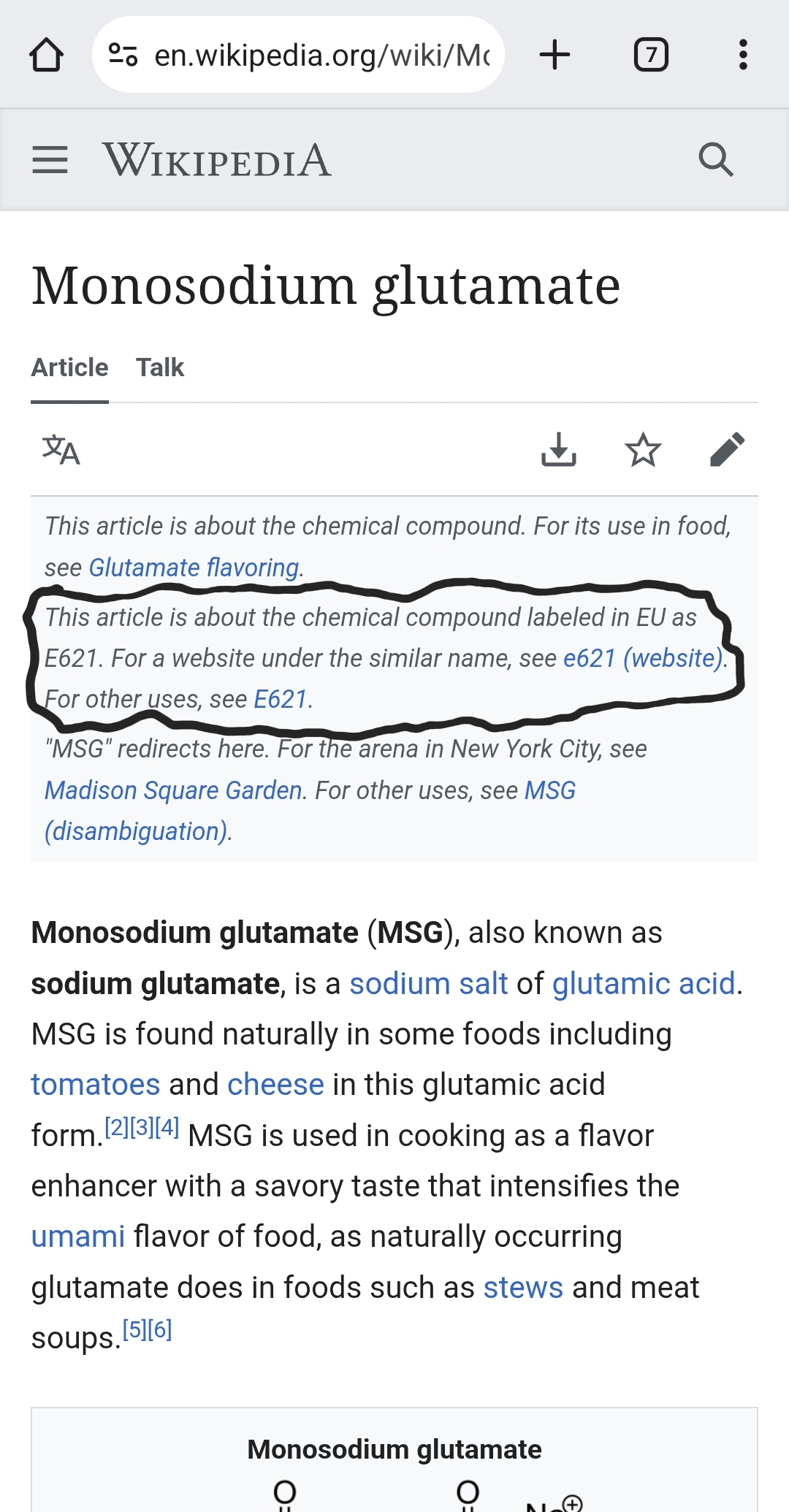The image size is (789, 1512).
Task: Open the browser overflow menu
Action: click(743, 55)
